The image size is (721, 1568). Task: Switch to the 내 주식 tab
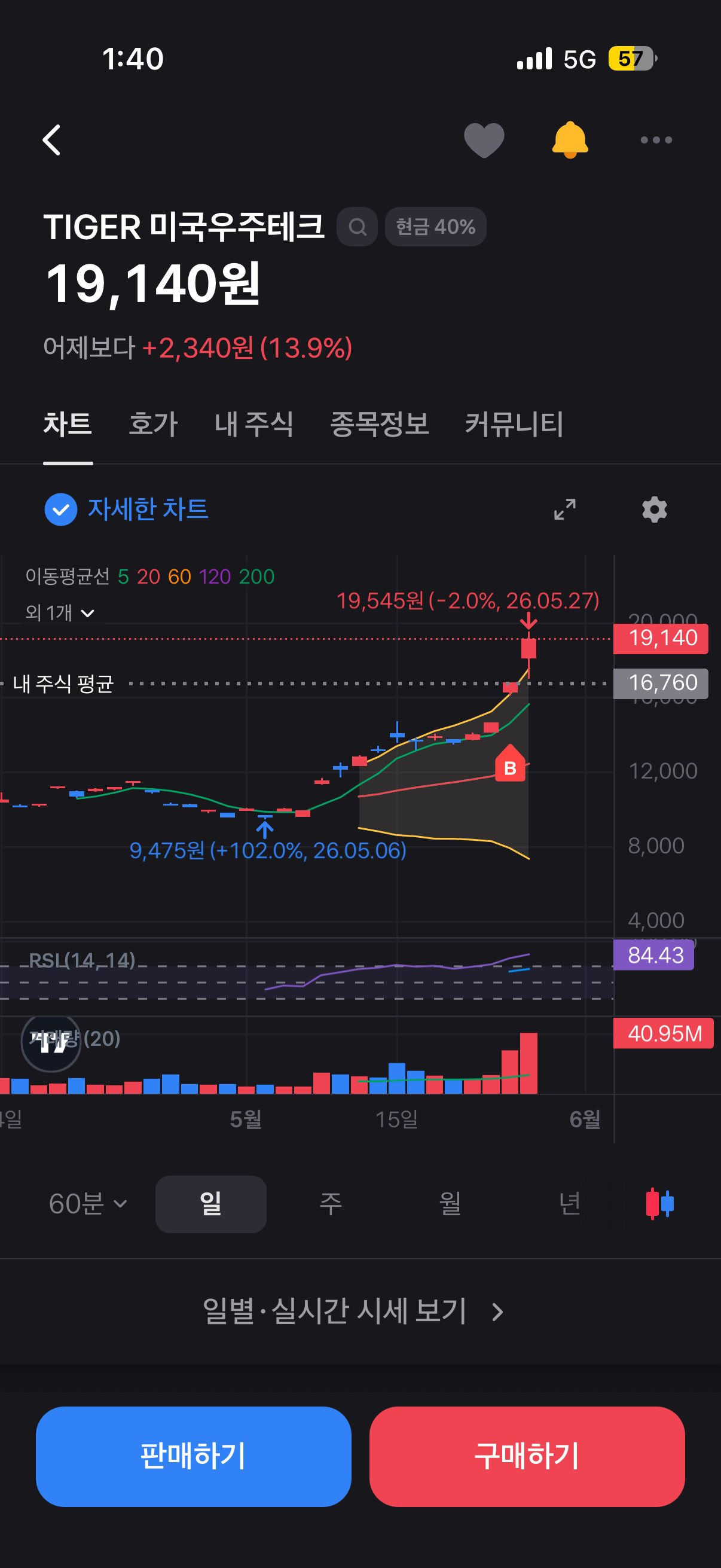(254, 424)
